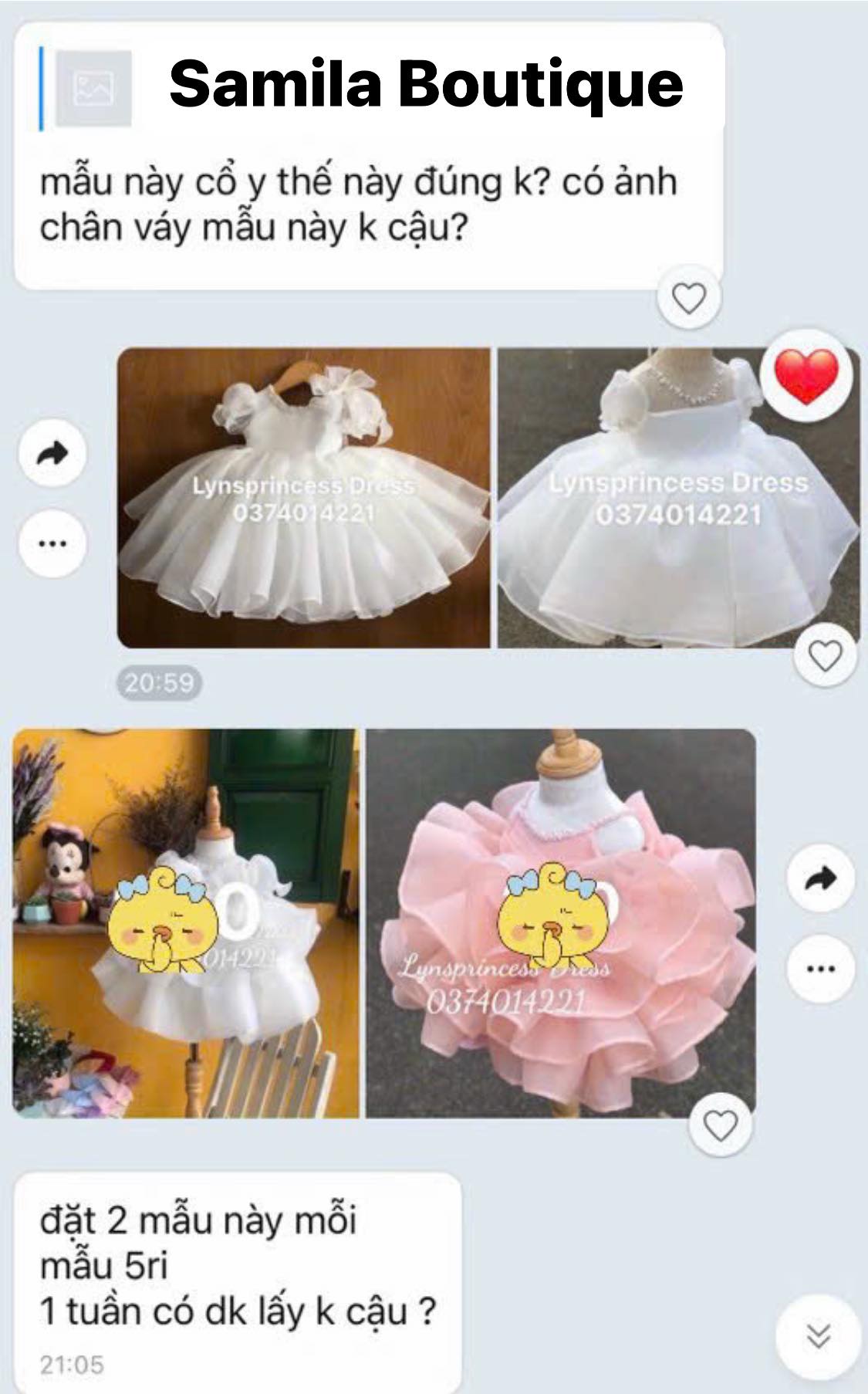
Task: React with a heart to the 'mẫu này cổ y' message
Action: pyautogui.click(x=689, y=298)
